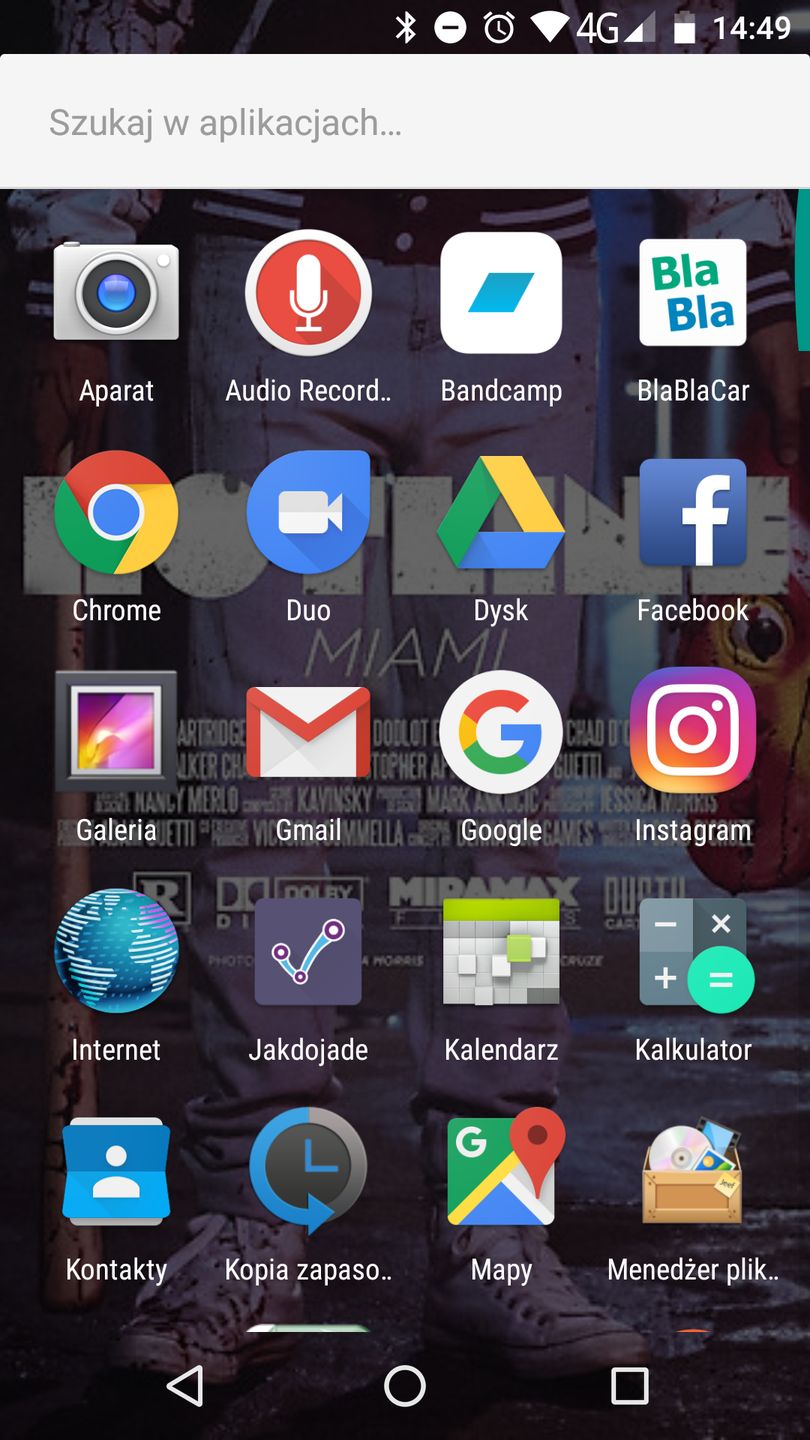810x1440 pixels.
Task: Launch Audio Recorder app
Action: 308,293
